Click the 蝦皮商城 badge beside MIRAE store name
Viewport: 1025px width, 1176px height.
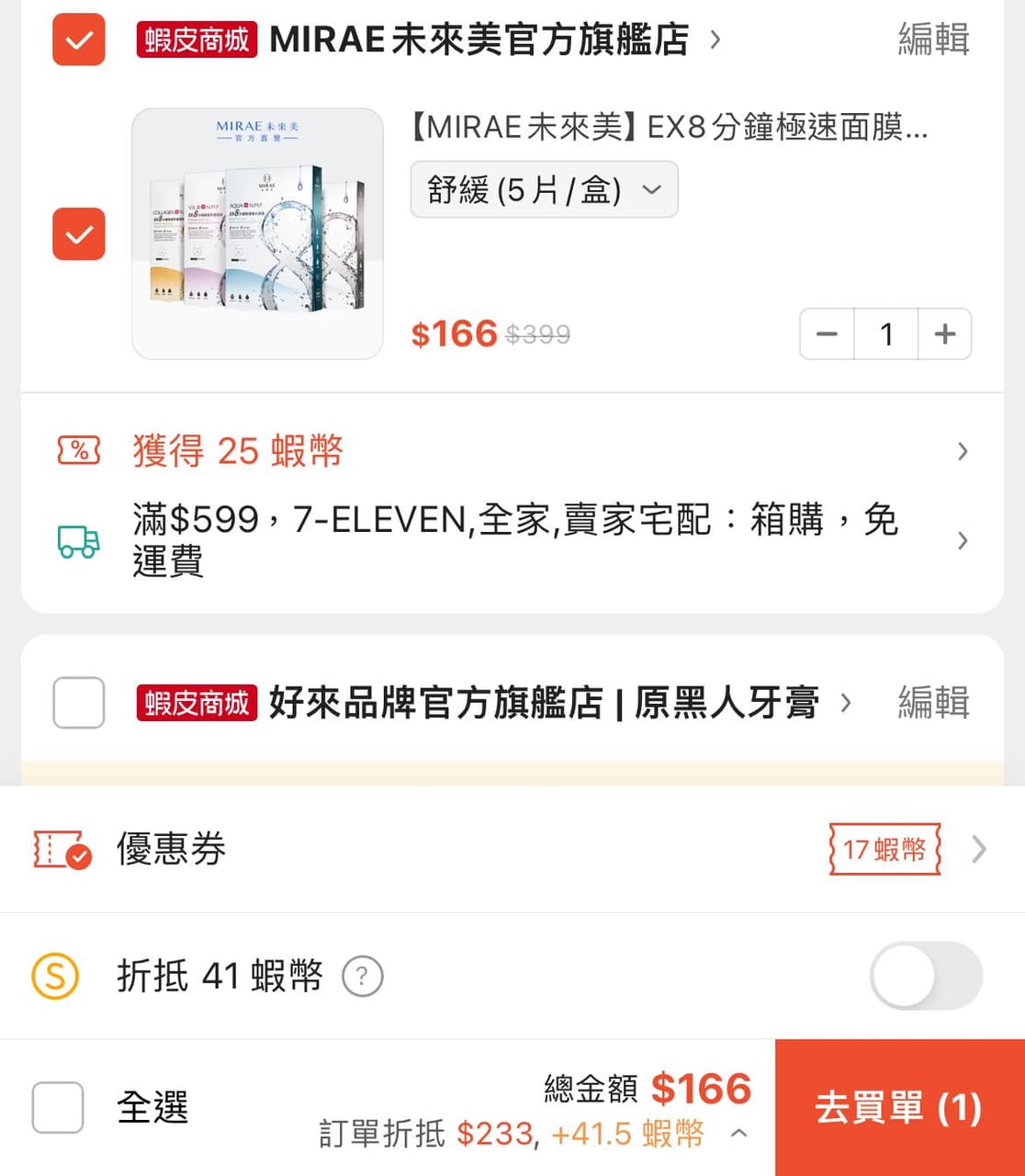[x=196, y=39]
